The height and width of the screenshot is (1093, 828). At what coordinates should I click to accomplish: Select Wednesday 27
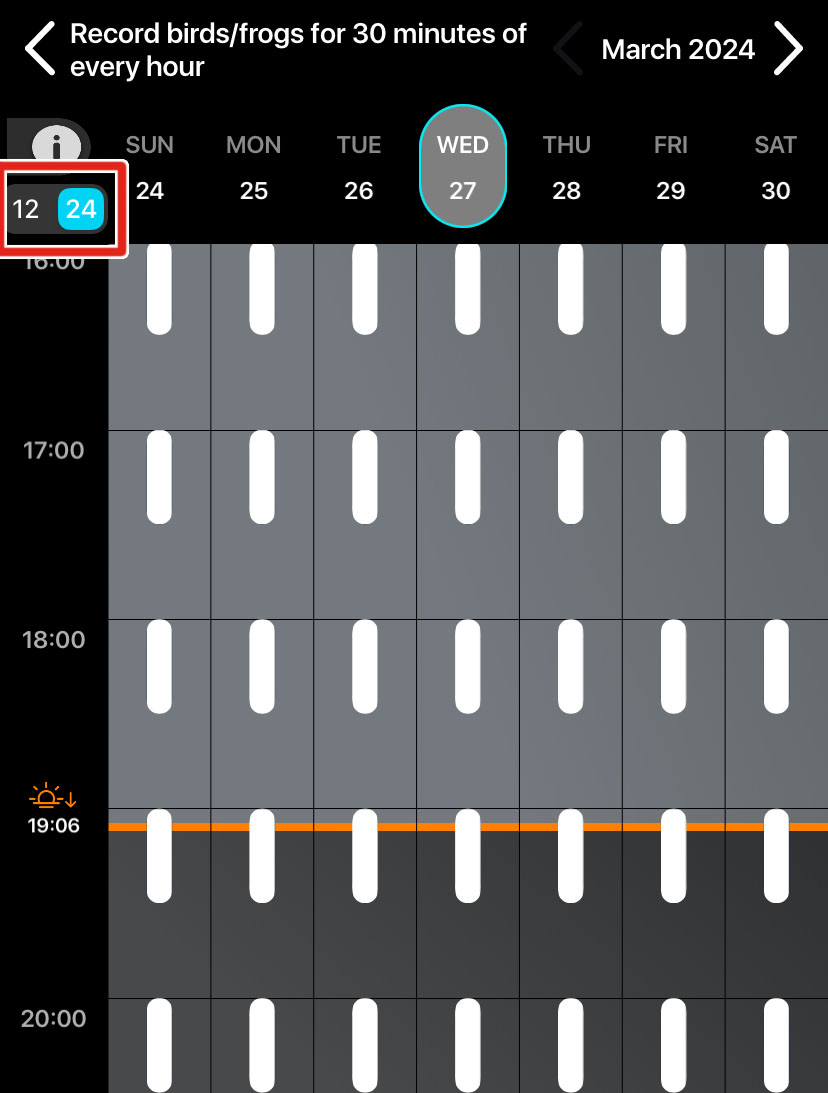point(463,168)
